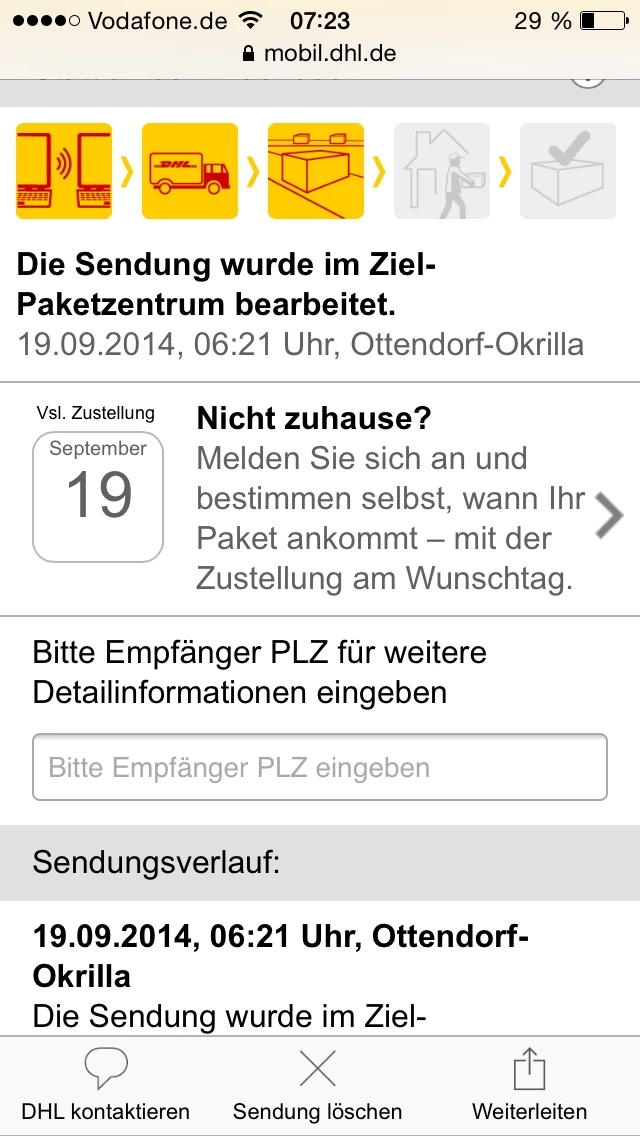Tap the Empfänger PLZ input field

coord(319,767)
